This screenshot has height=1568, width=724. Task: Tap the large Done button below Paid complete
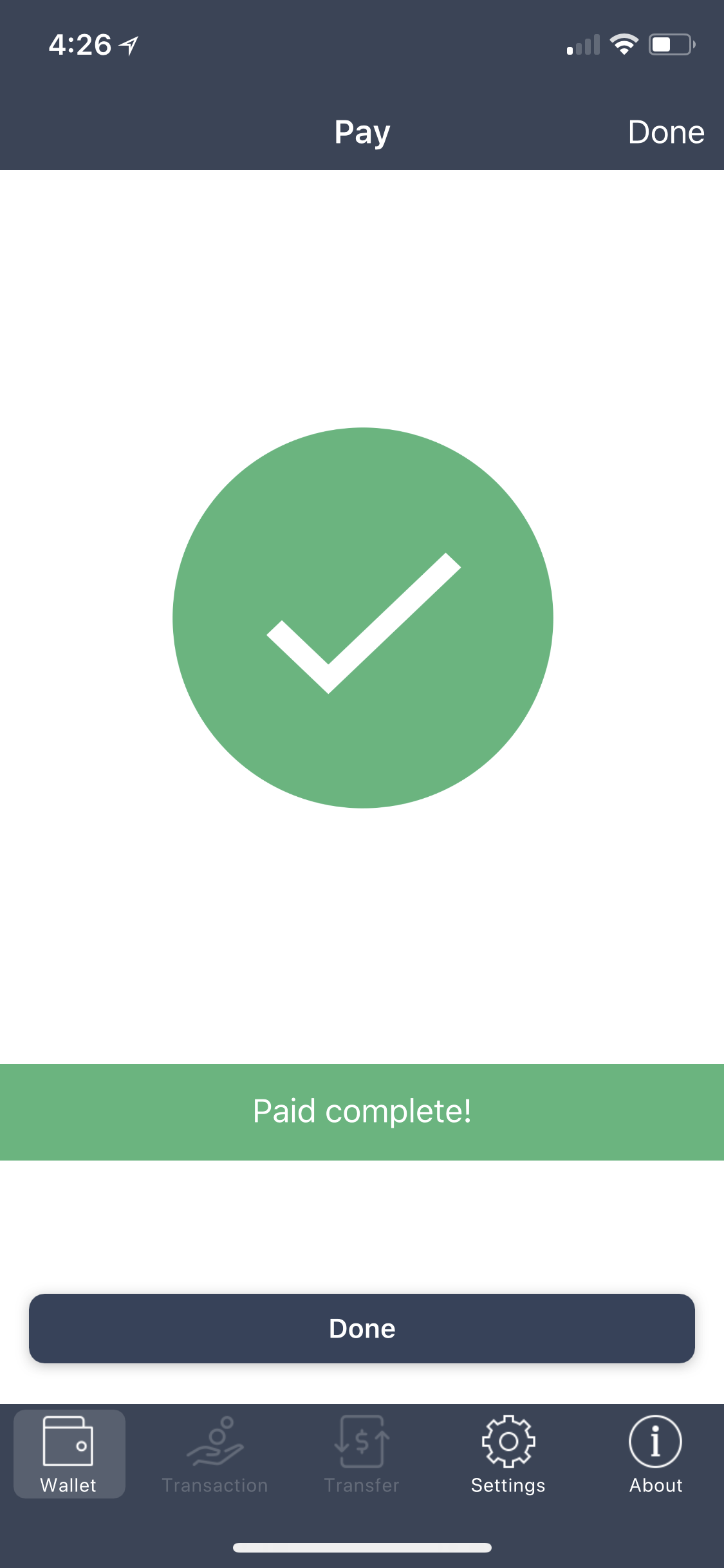point(362,1328)
